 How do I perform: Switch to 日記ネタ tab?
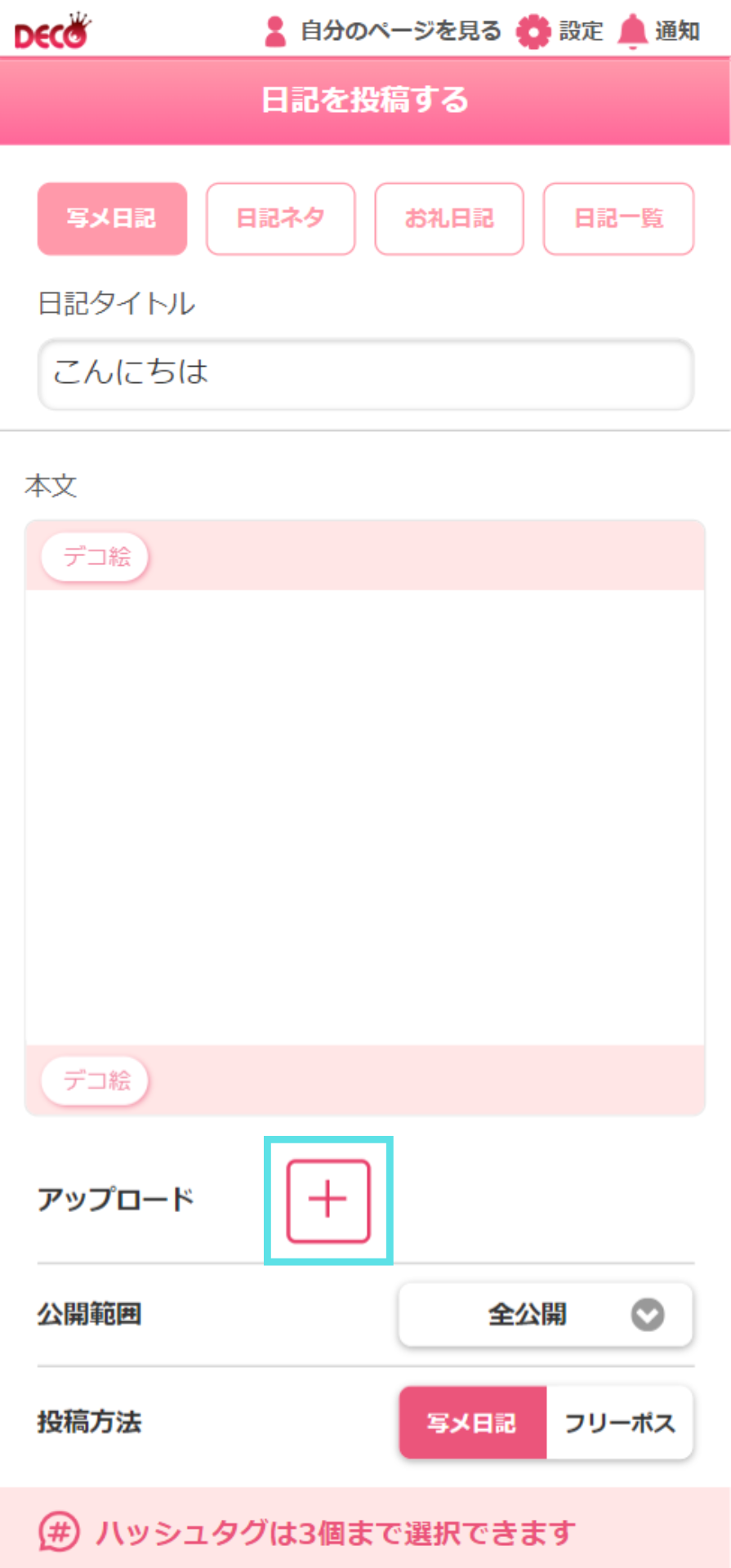pos(280,219)
